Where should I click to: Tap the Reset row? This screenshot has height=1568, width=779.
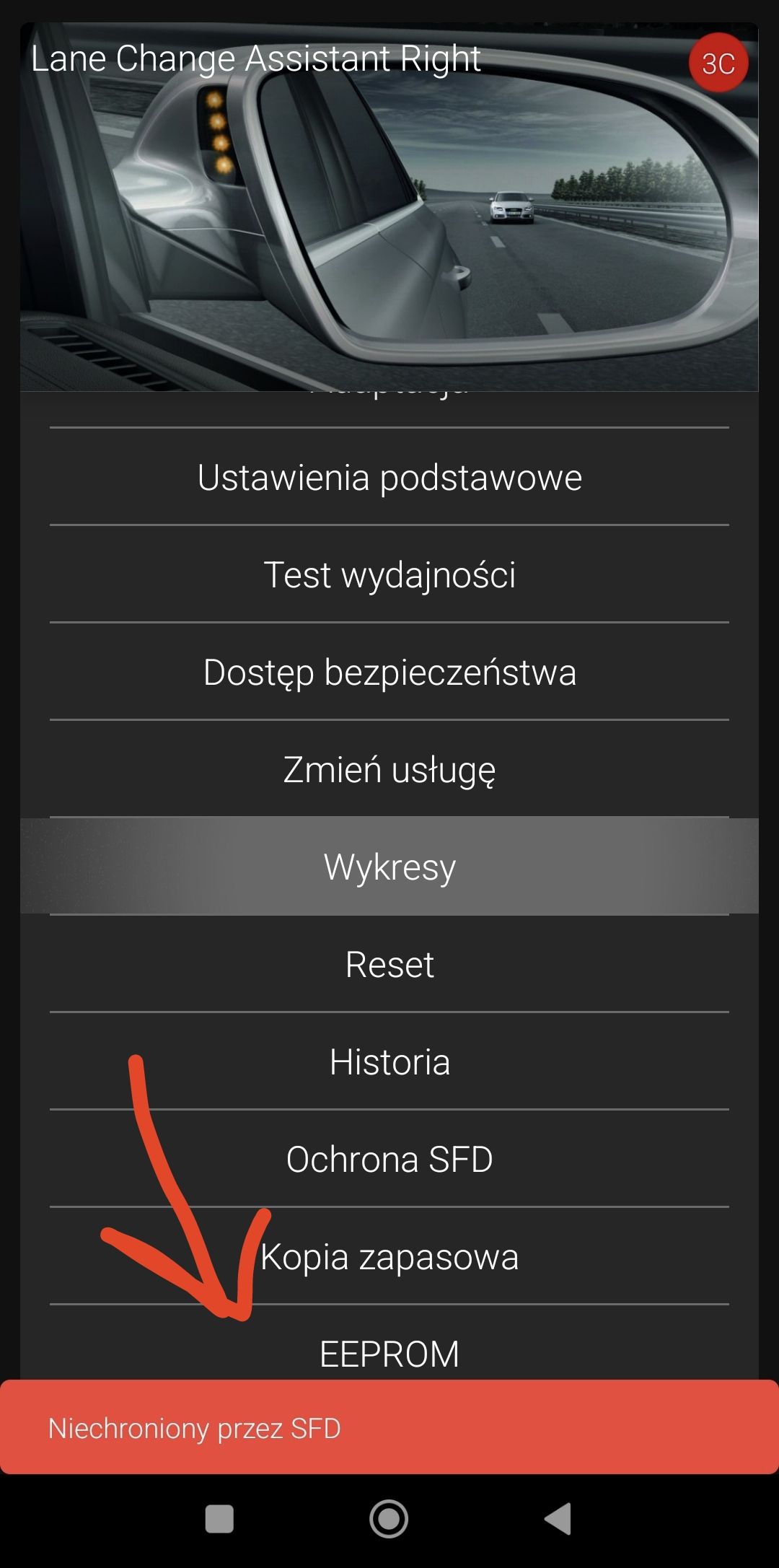(x=389, y=964)
